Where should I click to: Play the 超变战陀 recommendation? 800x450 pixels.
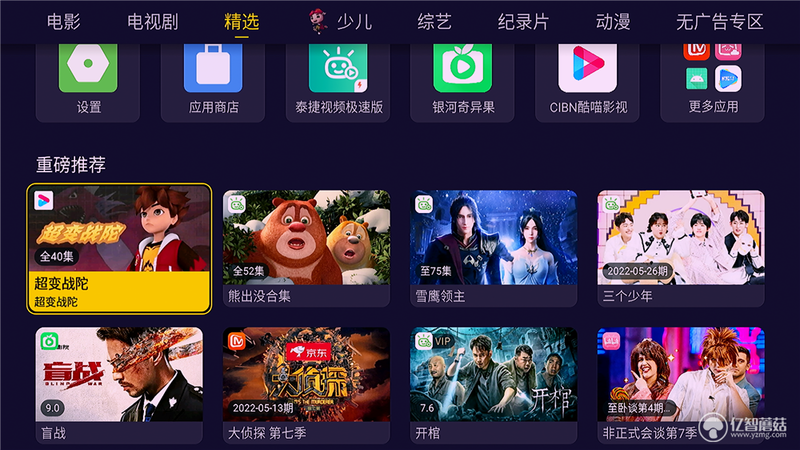[119, 248]
